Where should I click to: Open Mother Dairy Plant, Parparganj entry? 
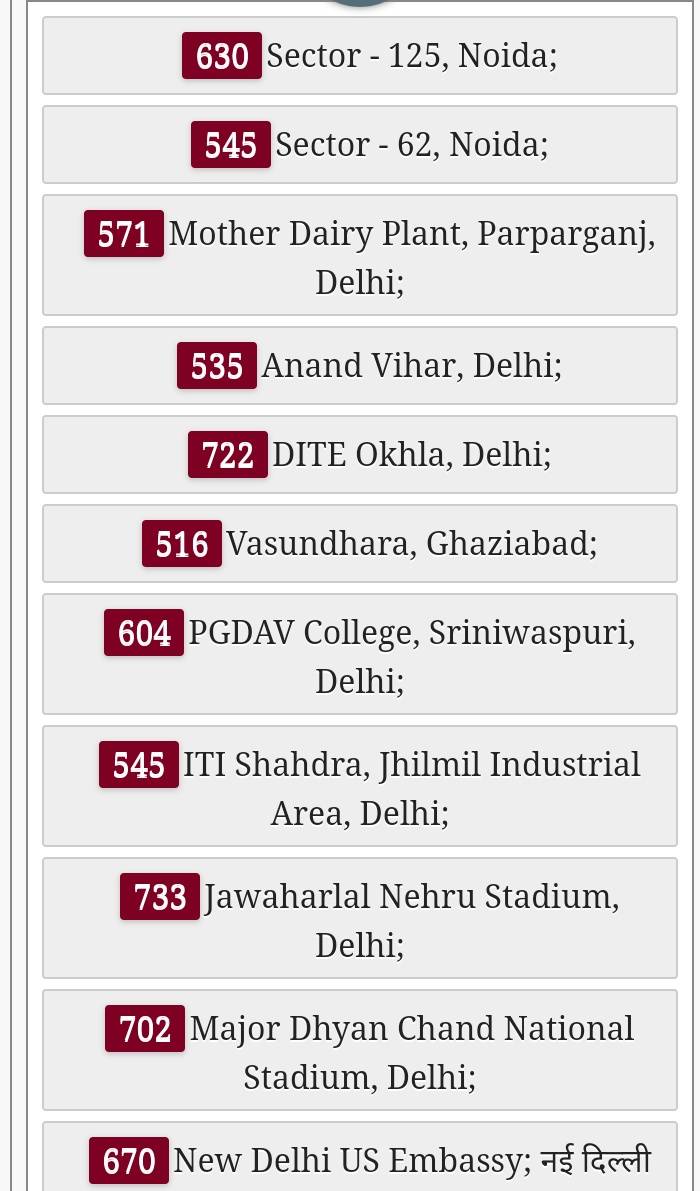(x=360, y=256)
